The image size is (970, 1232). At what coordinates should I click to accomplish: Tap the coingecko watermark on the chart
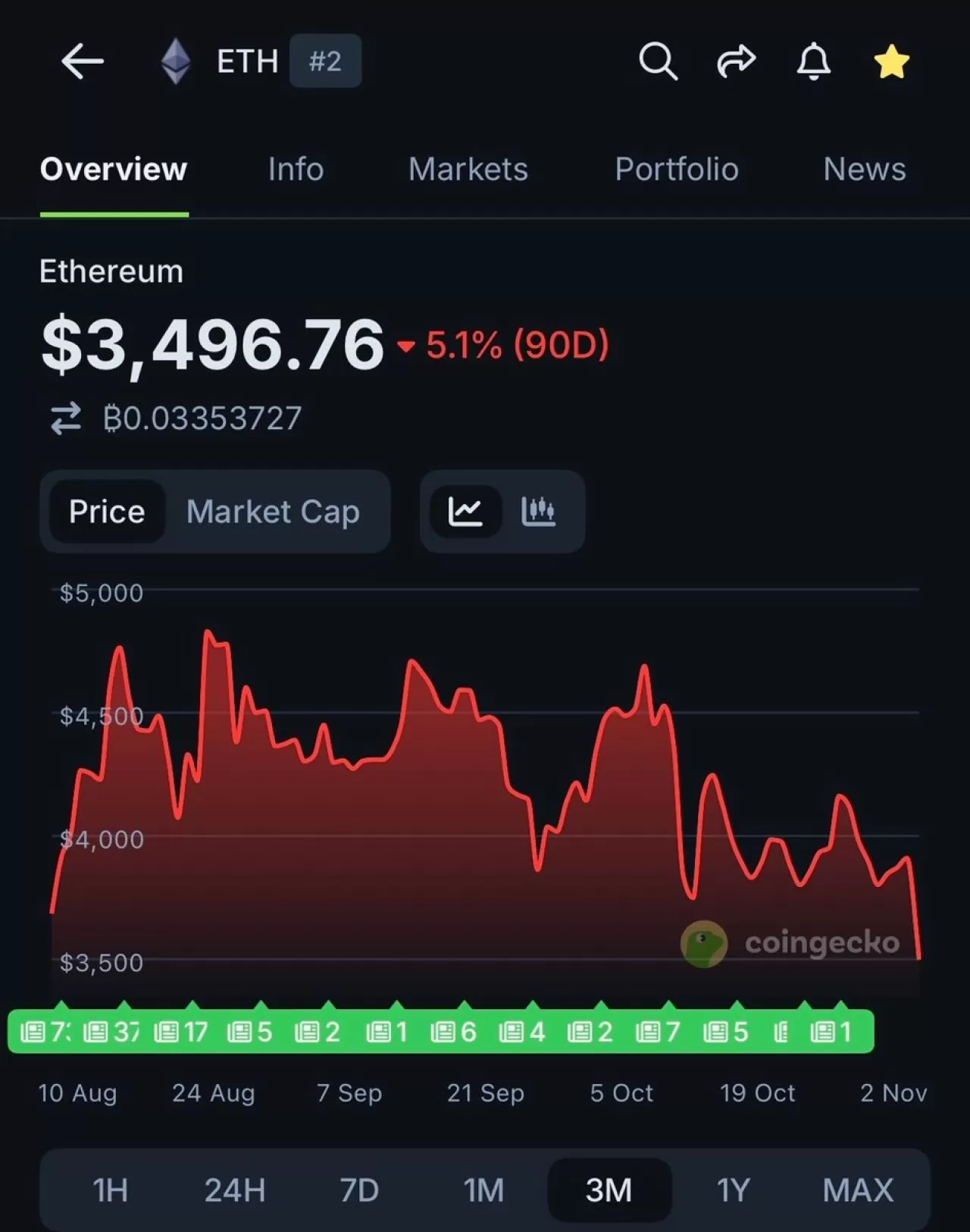792,942
